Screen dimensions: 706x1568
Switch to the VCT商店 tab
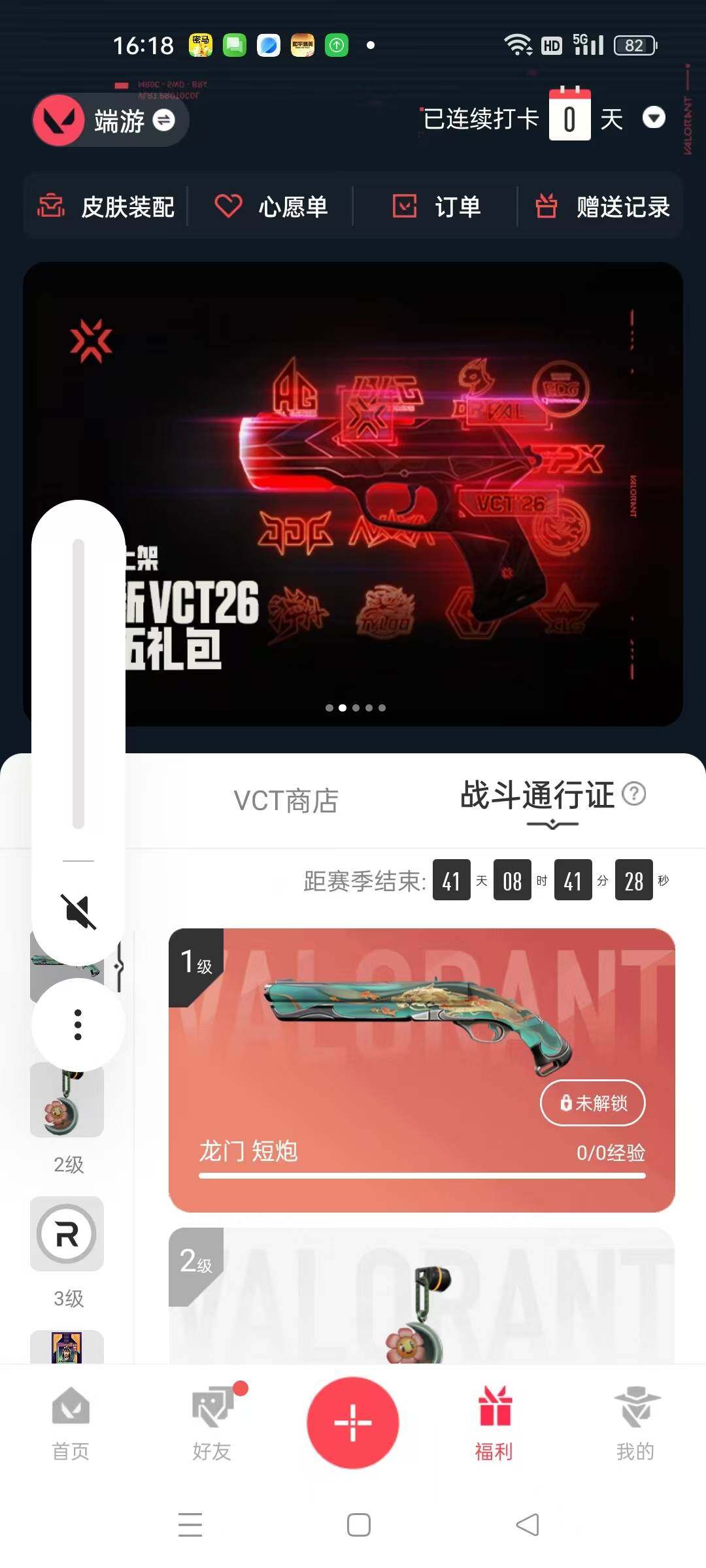click(286, 802)
